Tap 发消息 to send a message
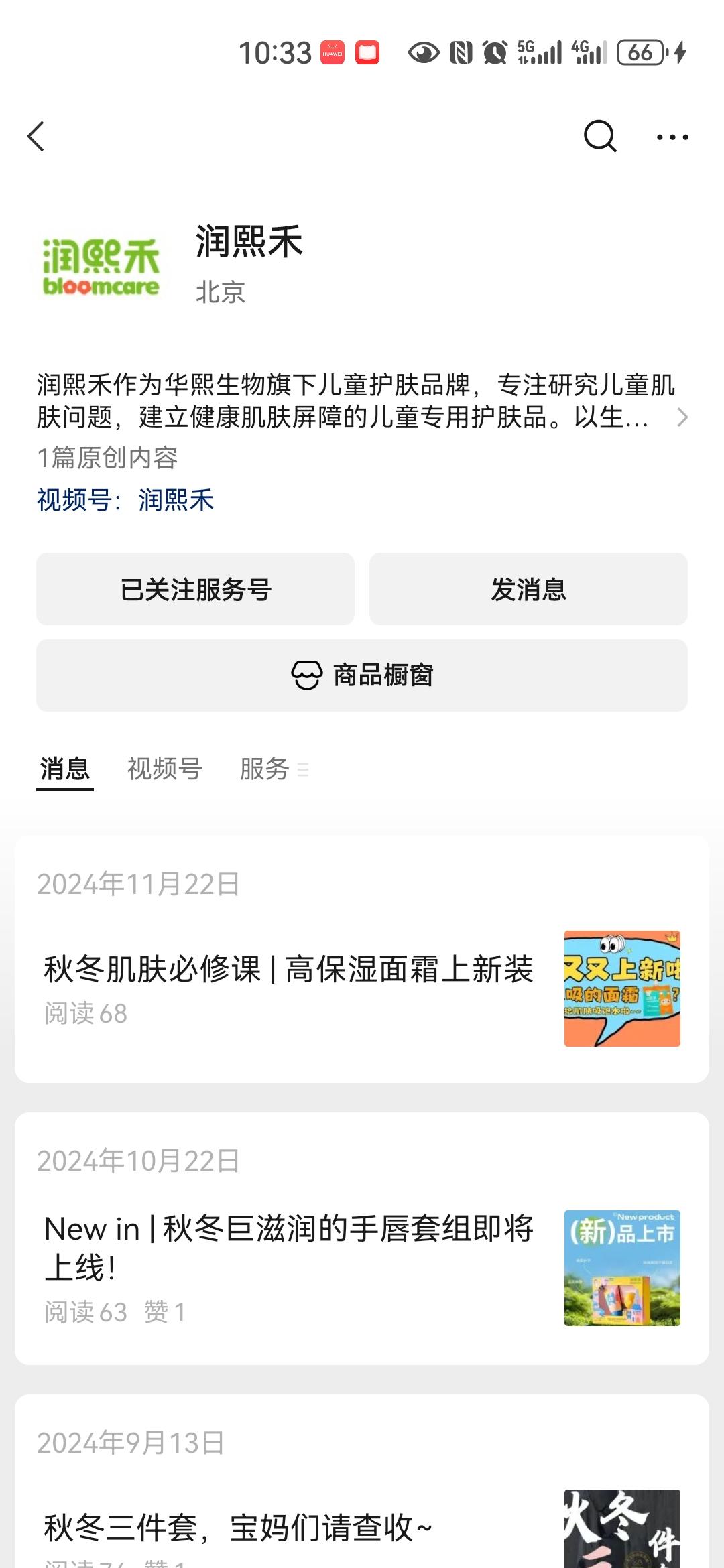The width and height of the screenshot is (724, 1568). [528, 590]
